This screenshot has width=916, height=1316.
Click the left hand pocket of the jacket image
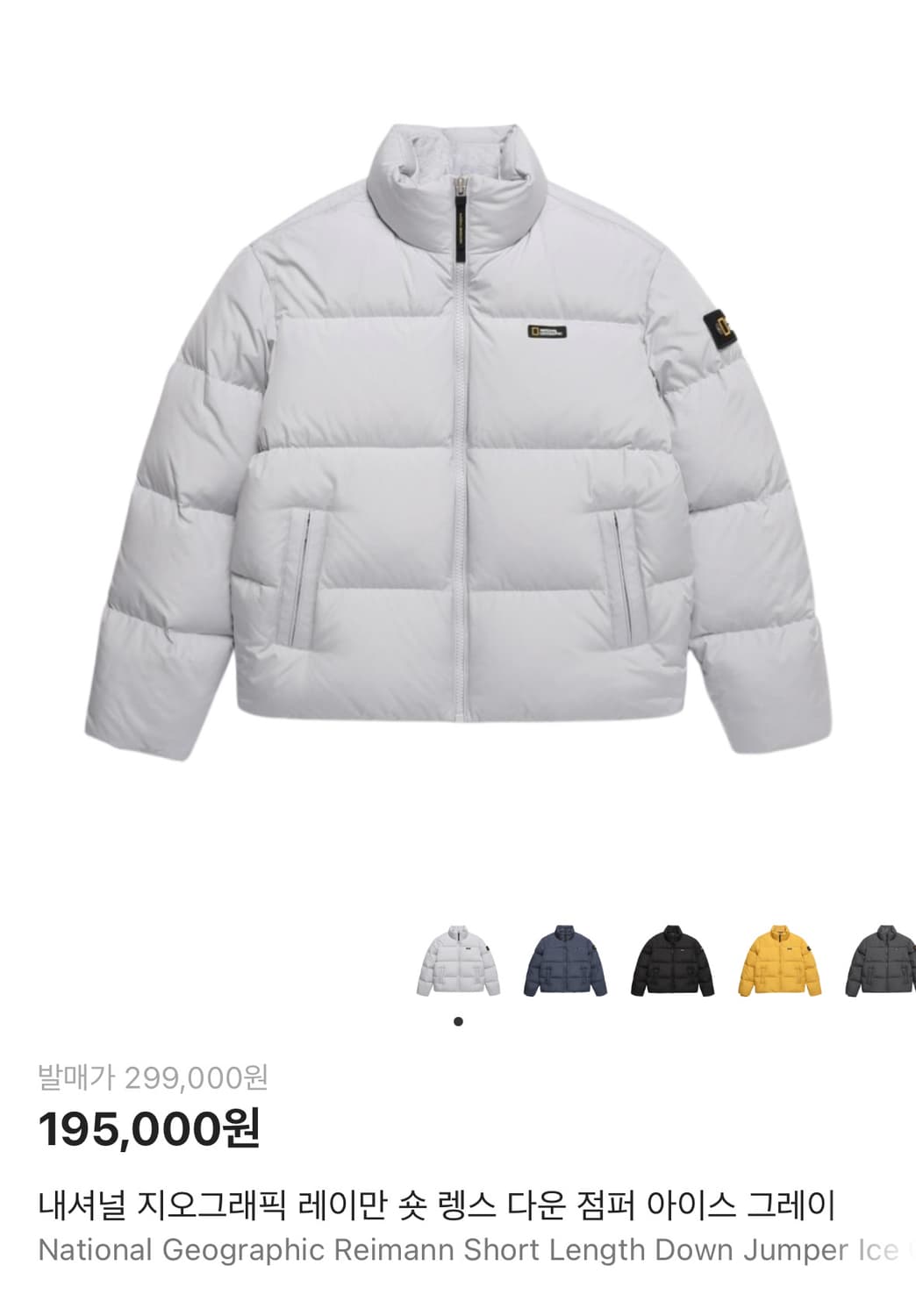[x=303, y=570]
